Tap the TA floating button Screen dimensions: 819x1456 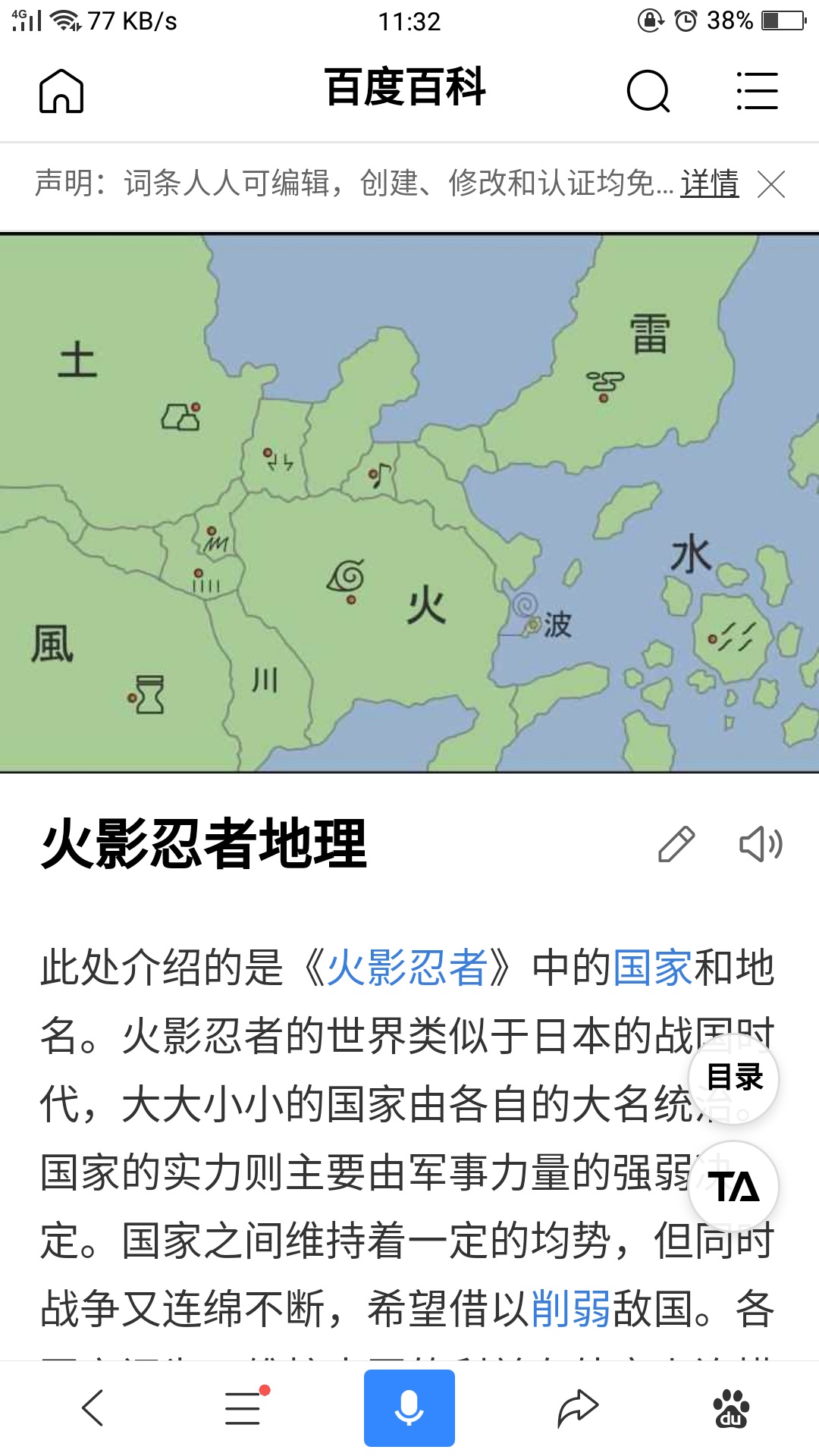coord(733,1187)
